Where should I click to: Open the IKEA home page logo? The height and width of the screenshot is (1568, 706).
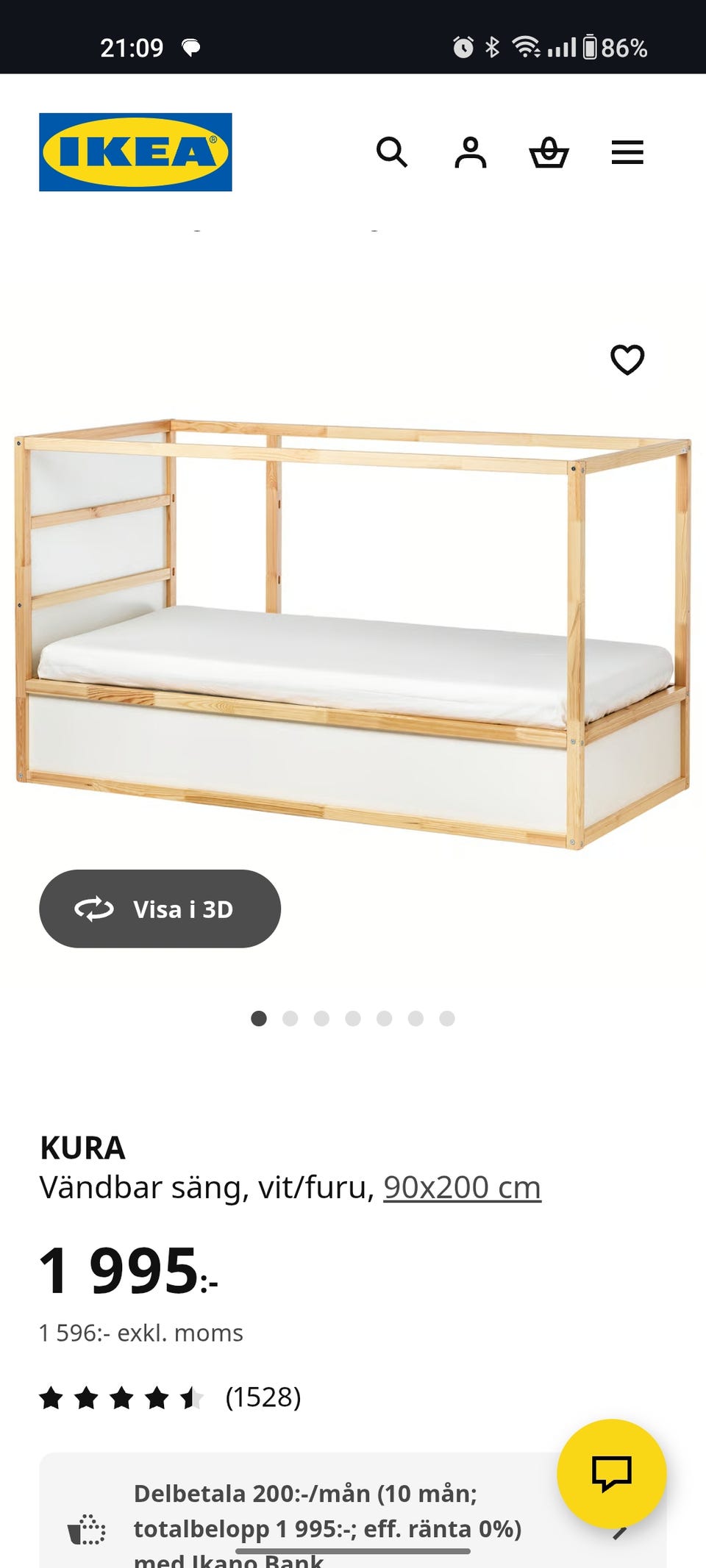click(135, 152)
